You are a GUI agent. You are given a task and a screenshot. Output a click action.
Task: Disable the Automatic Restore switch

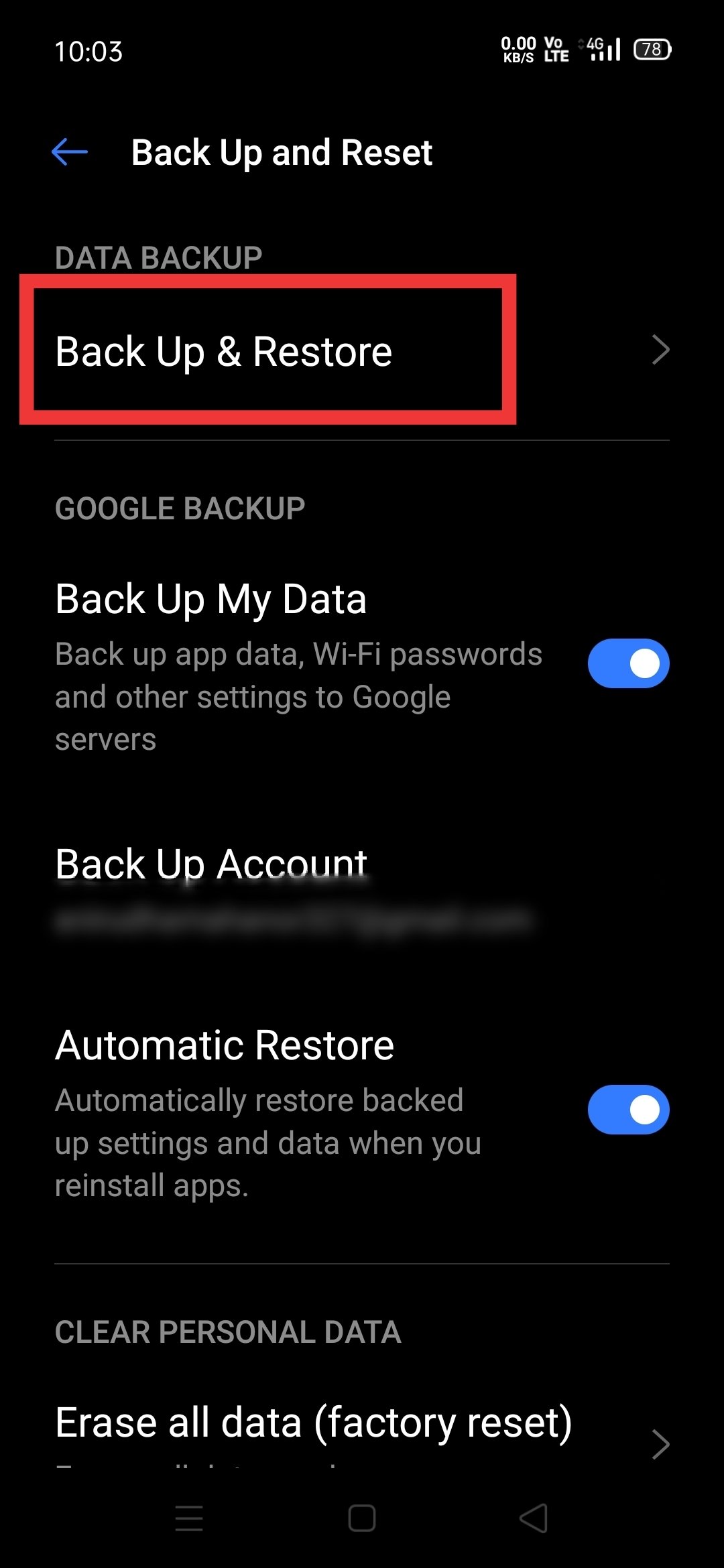click(628, 1110)
